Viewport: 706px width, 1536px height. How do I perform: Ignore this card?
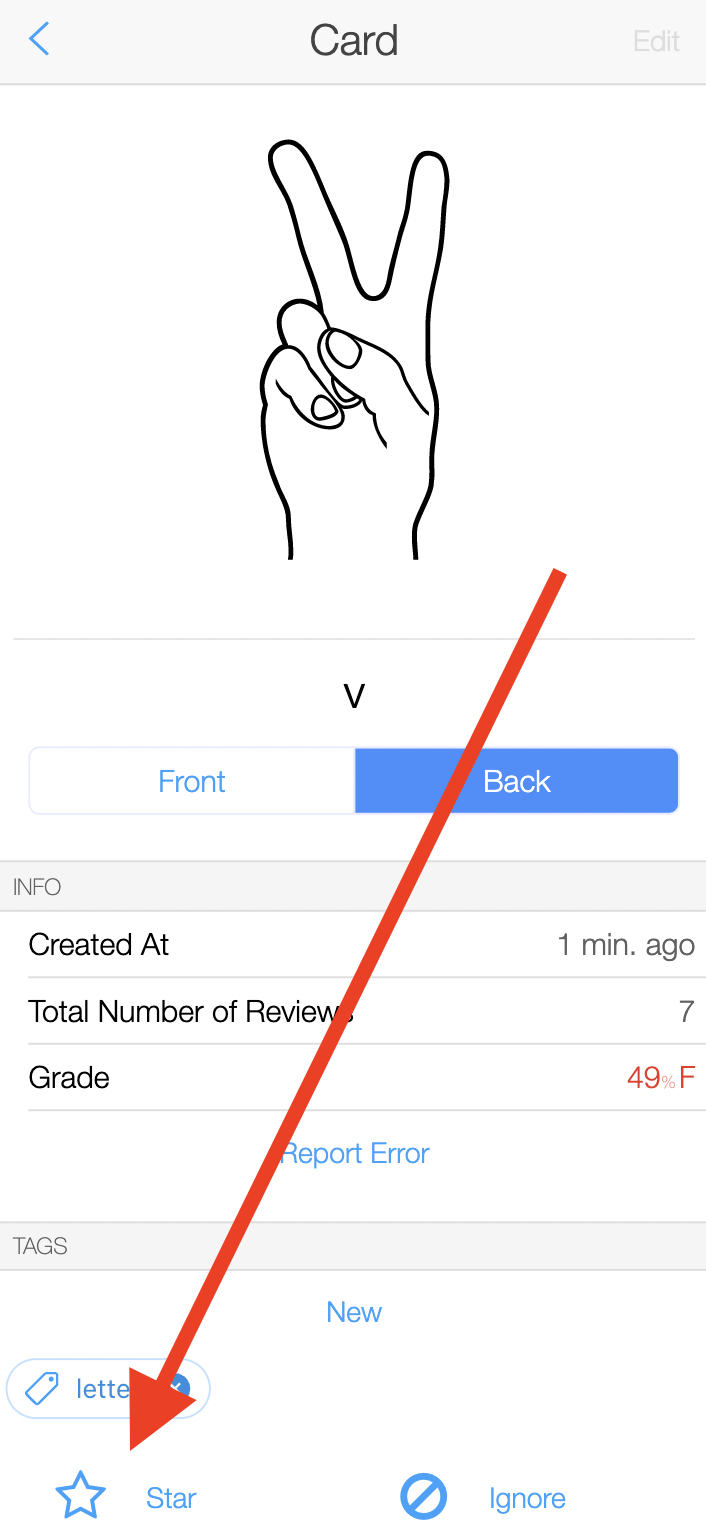[x=483, y=1498]
